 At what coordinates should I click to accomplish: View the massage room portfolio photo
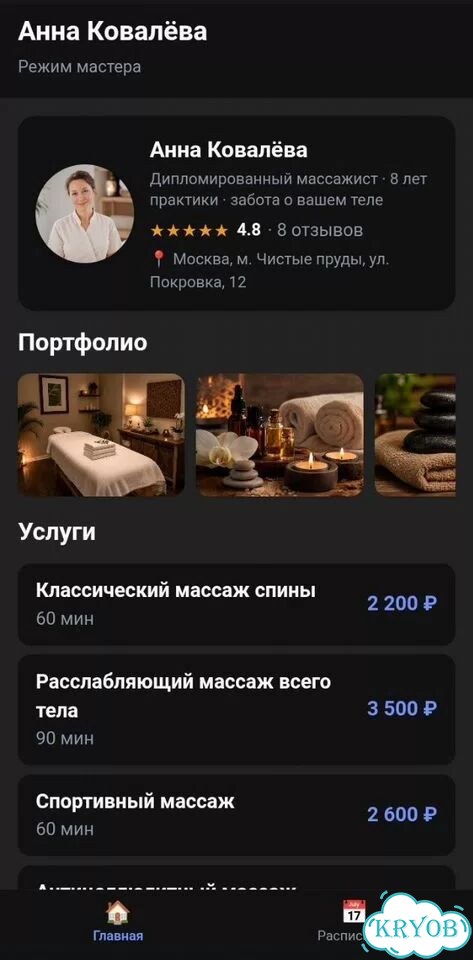coord(101,435)
